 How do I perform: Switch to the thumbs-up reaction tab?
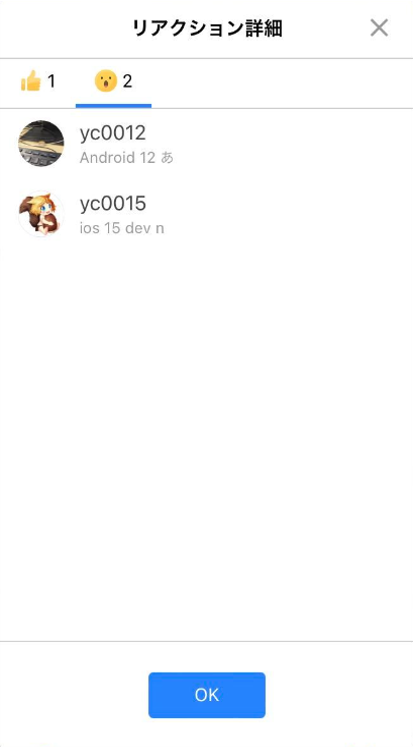[38, 82]
